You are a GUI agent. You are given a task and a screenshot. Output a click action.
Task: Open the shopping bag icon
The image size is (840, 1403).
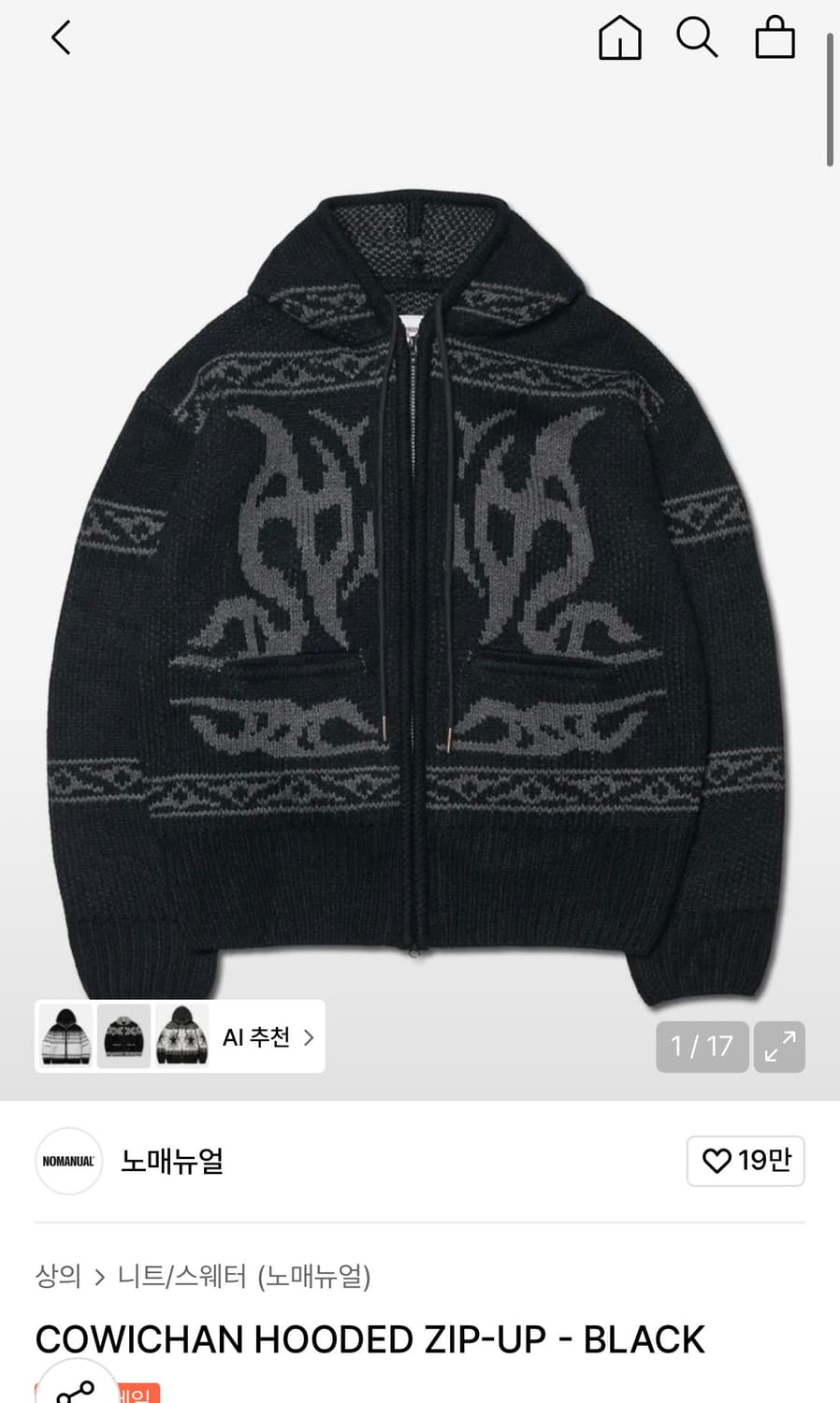point(775,38)
